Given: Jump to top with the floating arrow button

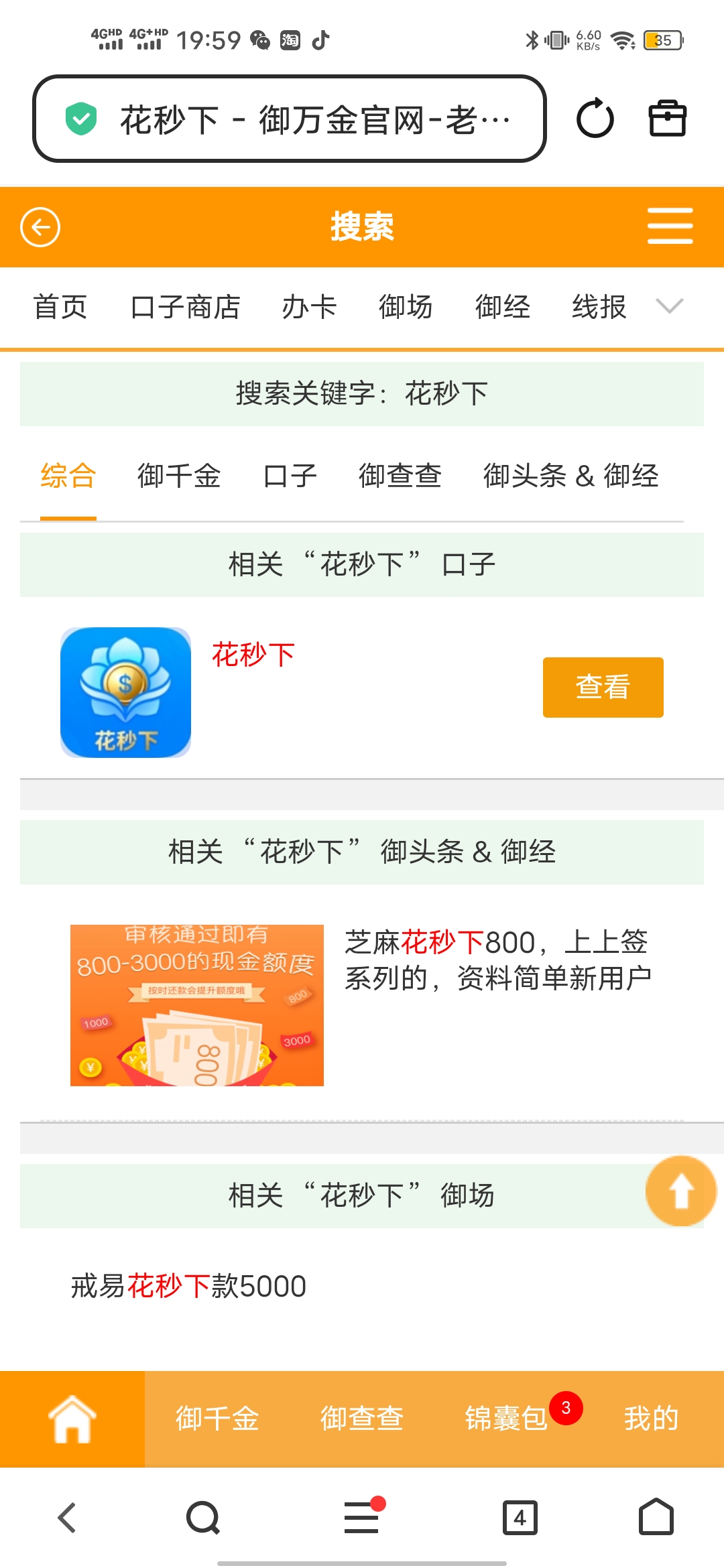Looking at the screenshot, I should (681, 1191).
